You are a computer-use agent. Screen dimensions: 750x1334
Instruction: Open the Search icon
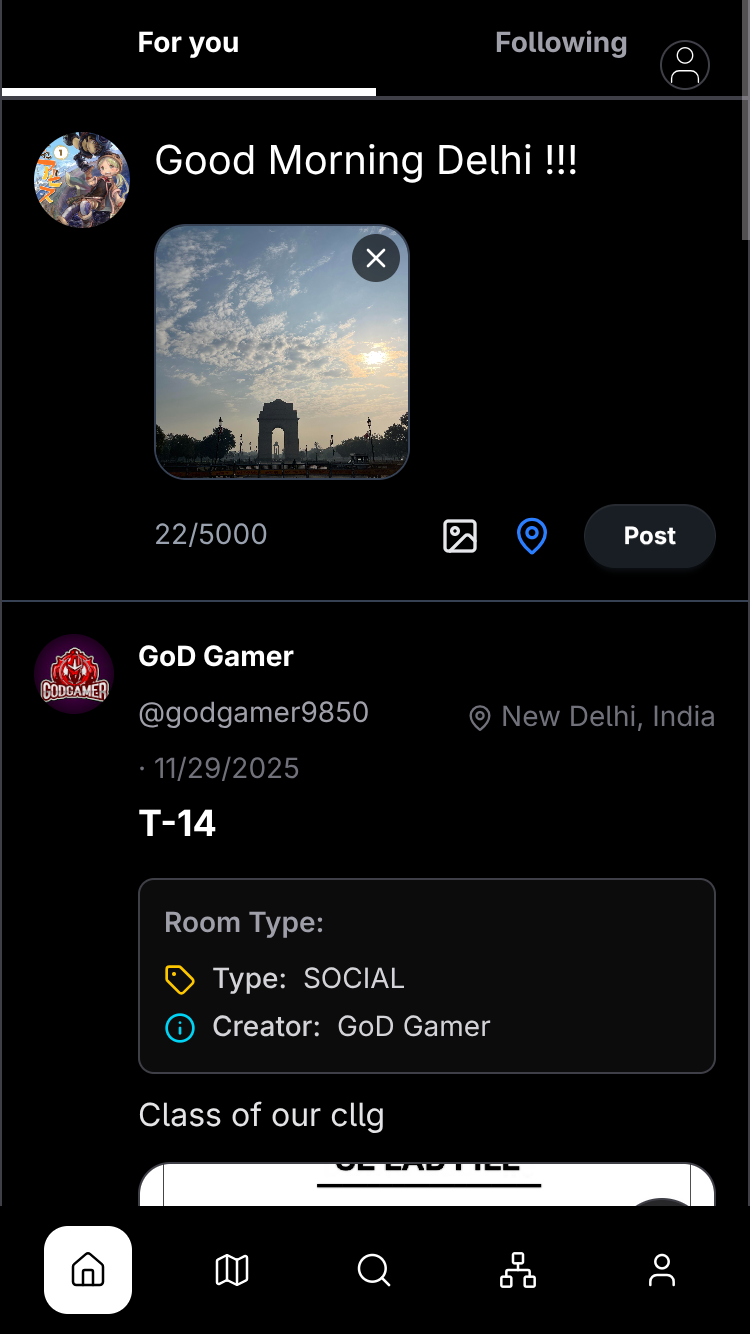tap(373, 1270)
